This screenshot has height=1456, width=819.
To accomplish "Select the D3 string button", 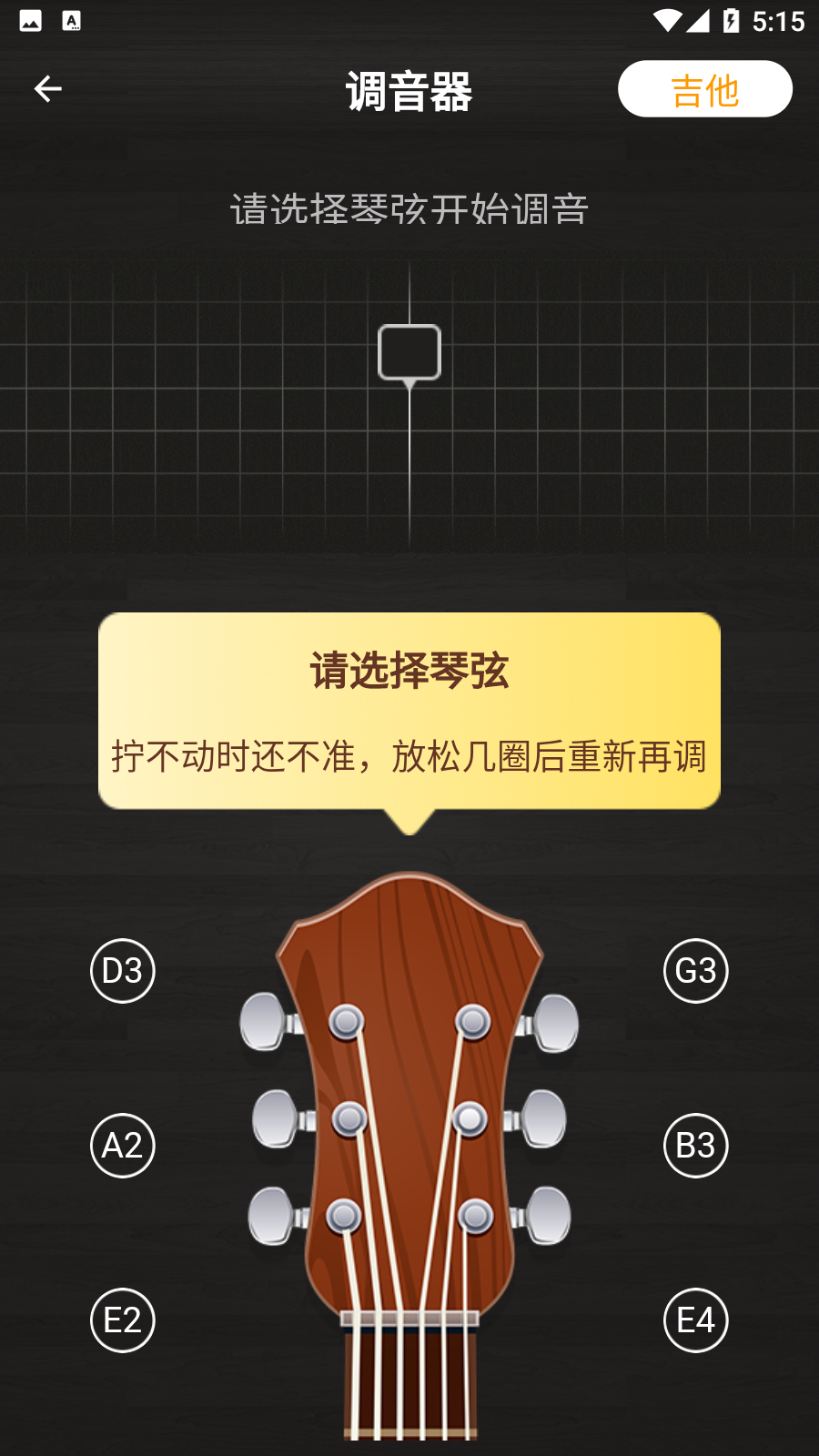I will coord(122,970).
